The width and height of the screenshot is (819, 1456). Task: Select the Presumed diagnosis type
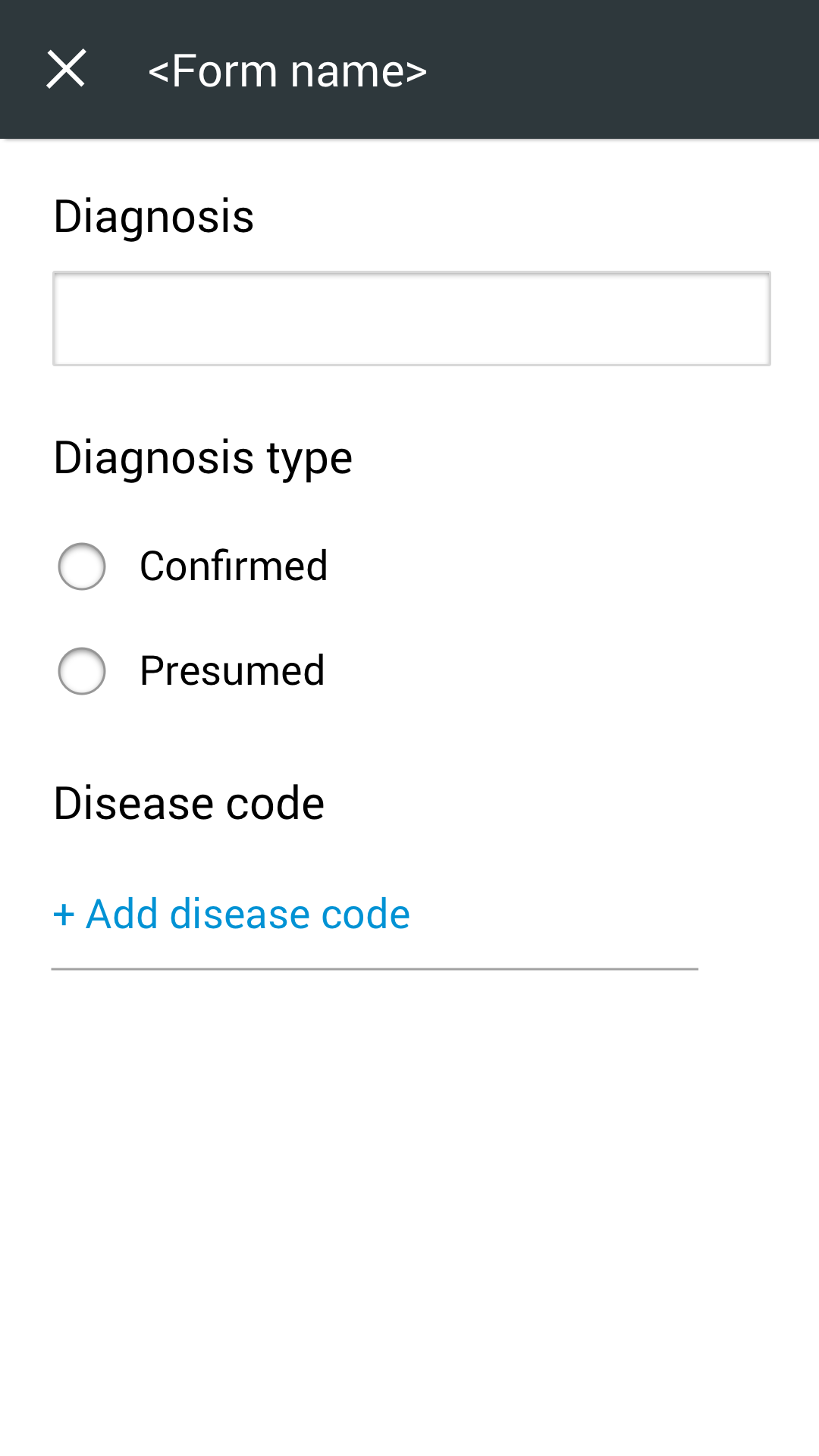81,671
